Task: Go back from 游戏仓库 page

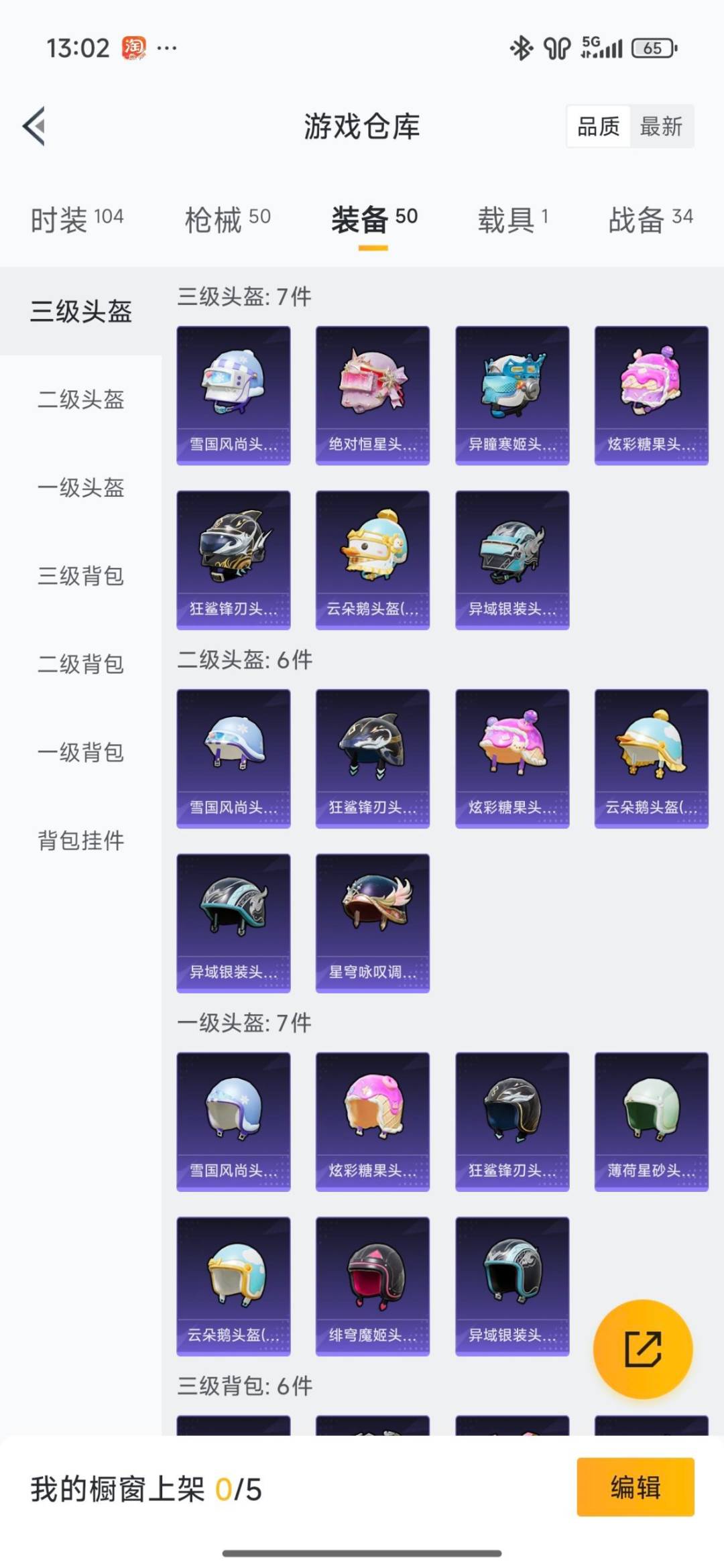Action: pyautogui.click(x=35, y=126)
